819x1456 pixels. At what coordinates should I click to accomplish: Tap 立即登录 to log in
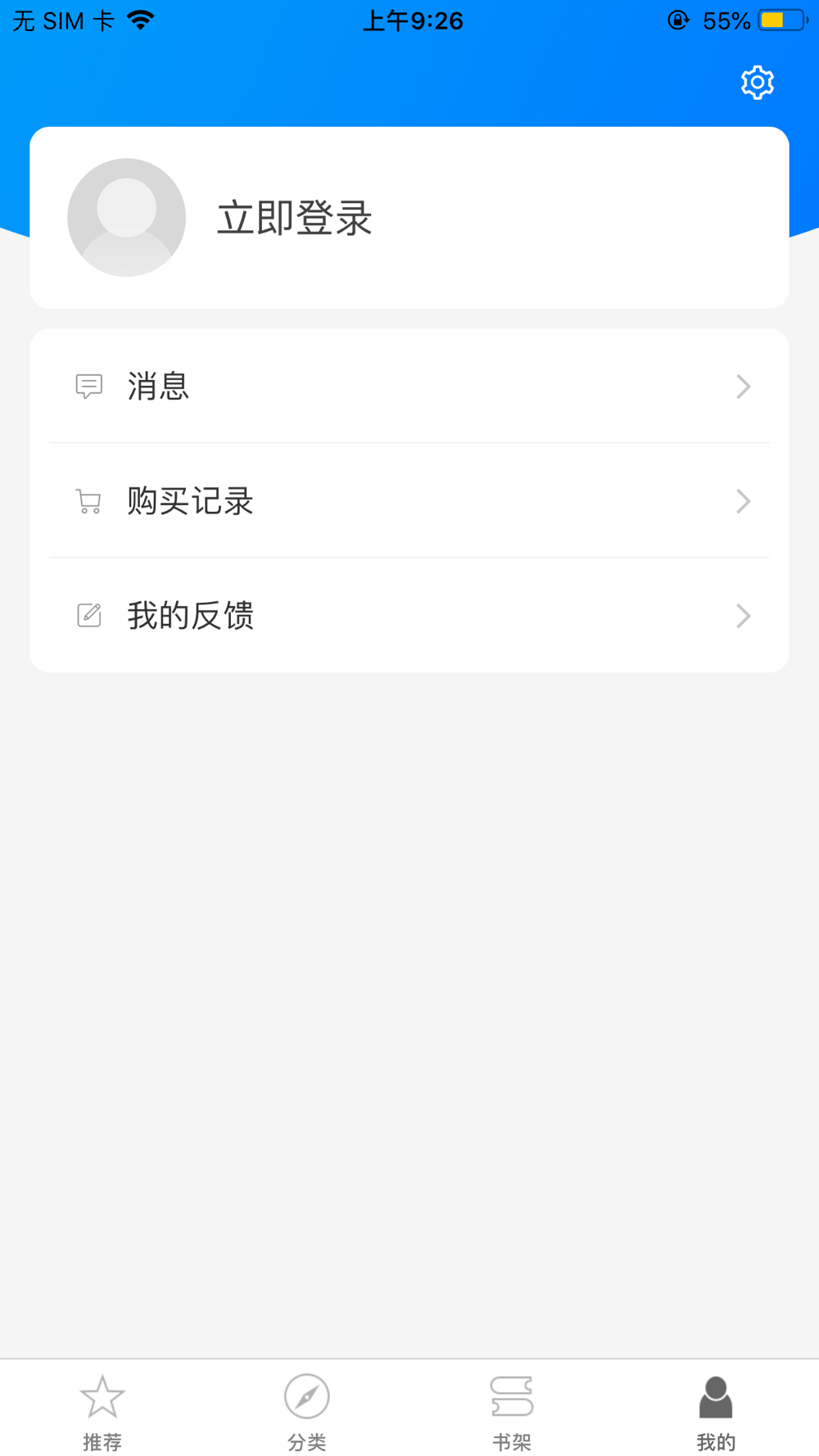click(295, 218)
